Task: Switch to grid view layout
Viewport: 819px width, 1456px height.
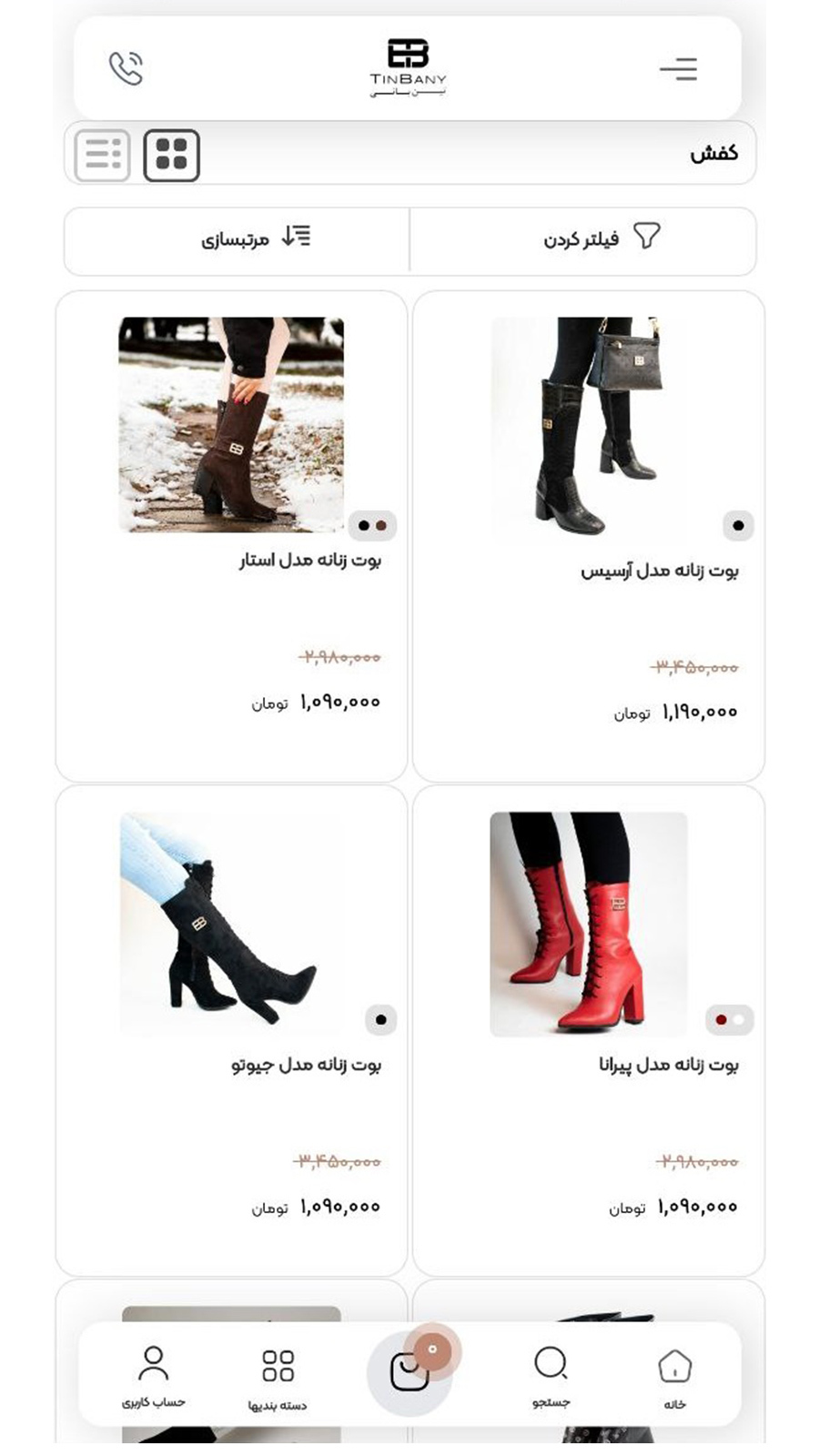Action: 171,156
